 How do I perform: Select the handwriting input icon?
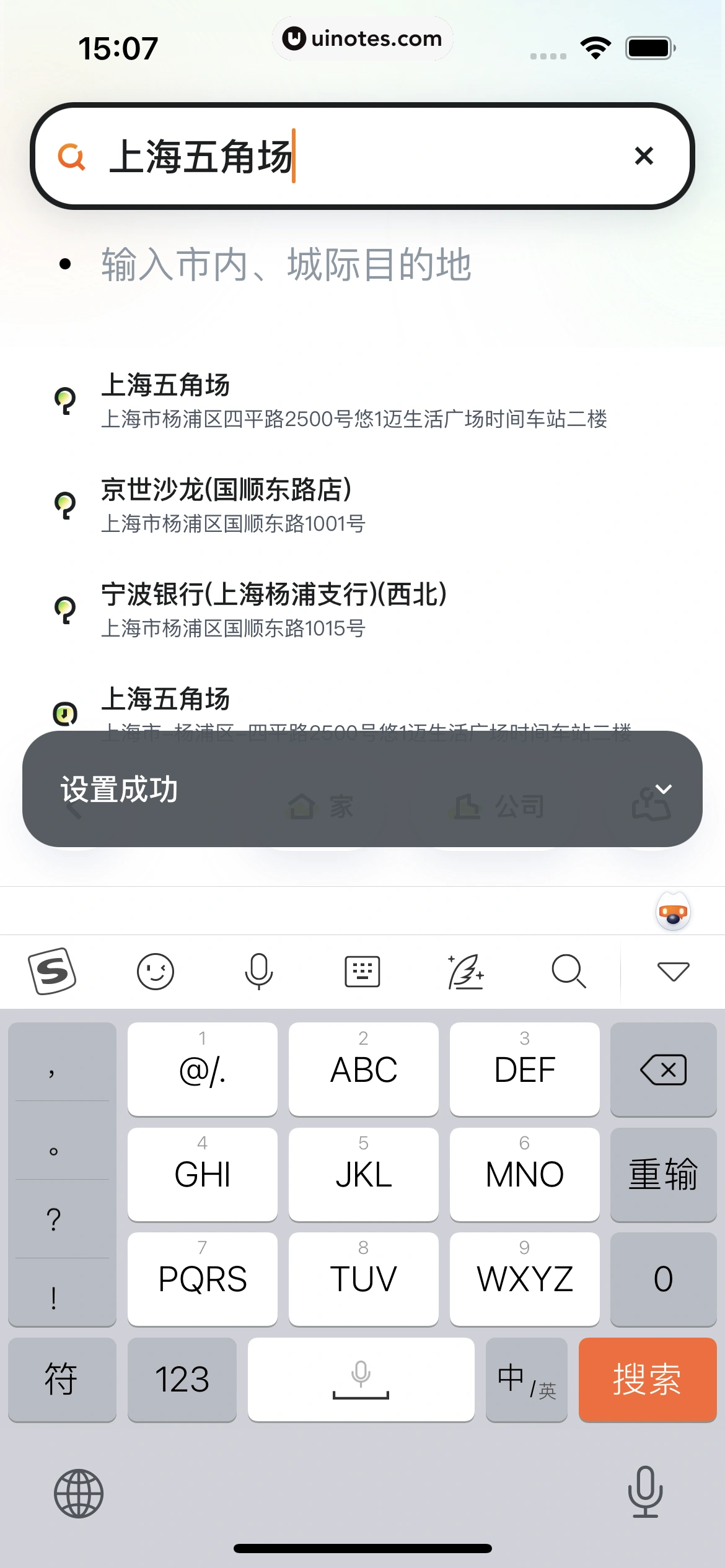point(465,971)
